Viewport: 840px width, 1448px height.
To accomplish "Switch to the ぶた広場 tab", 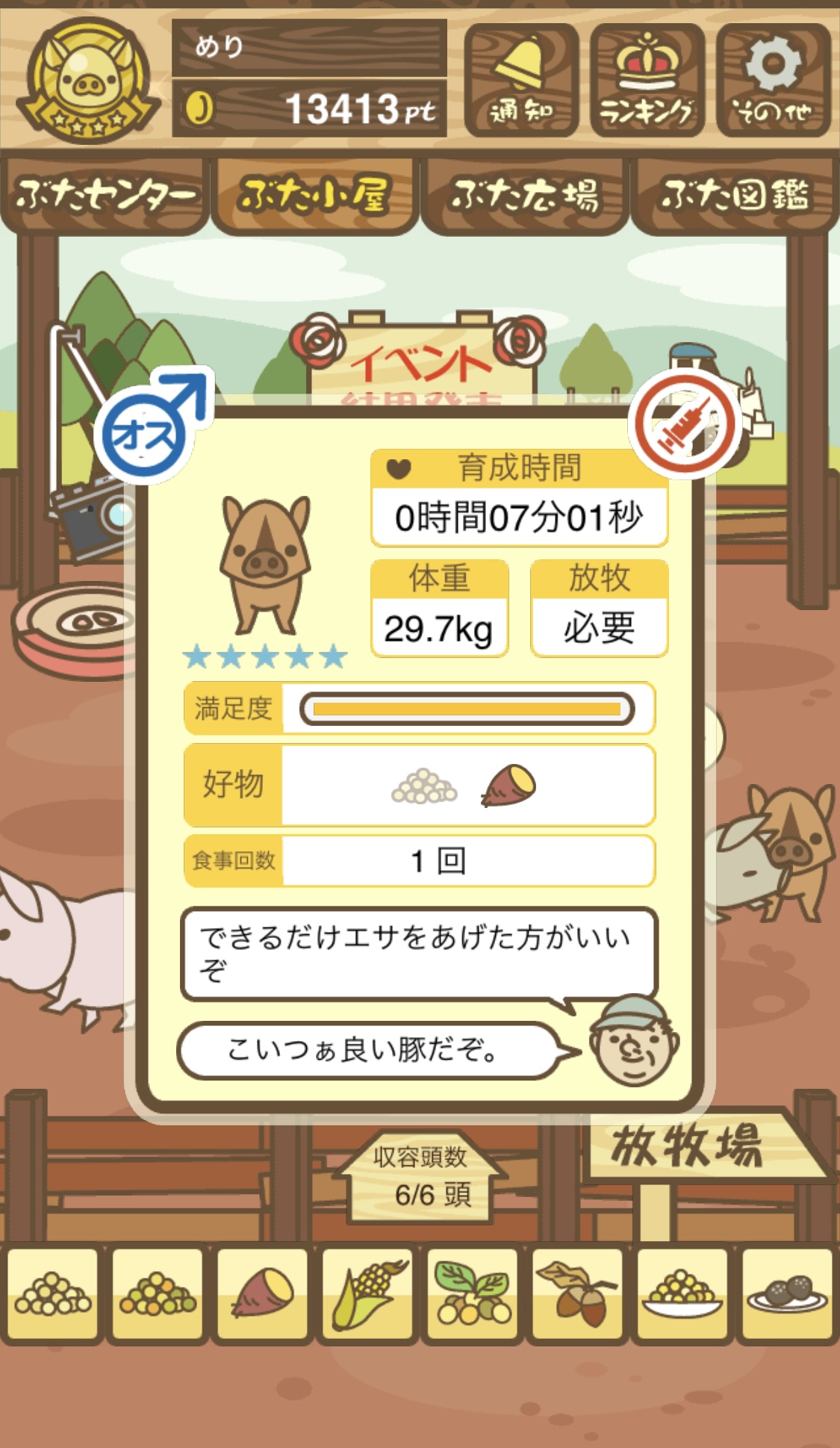I will pos(524,196).
